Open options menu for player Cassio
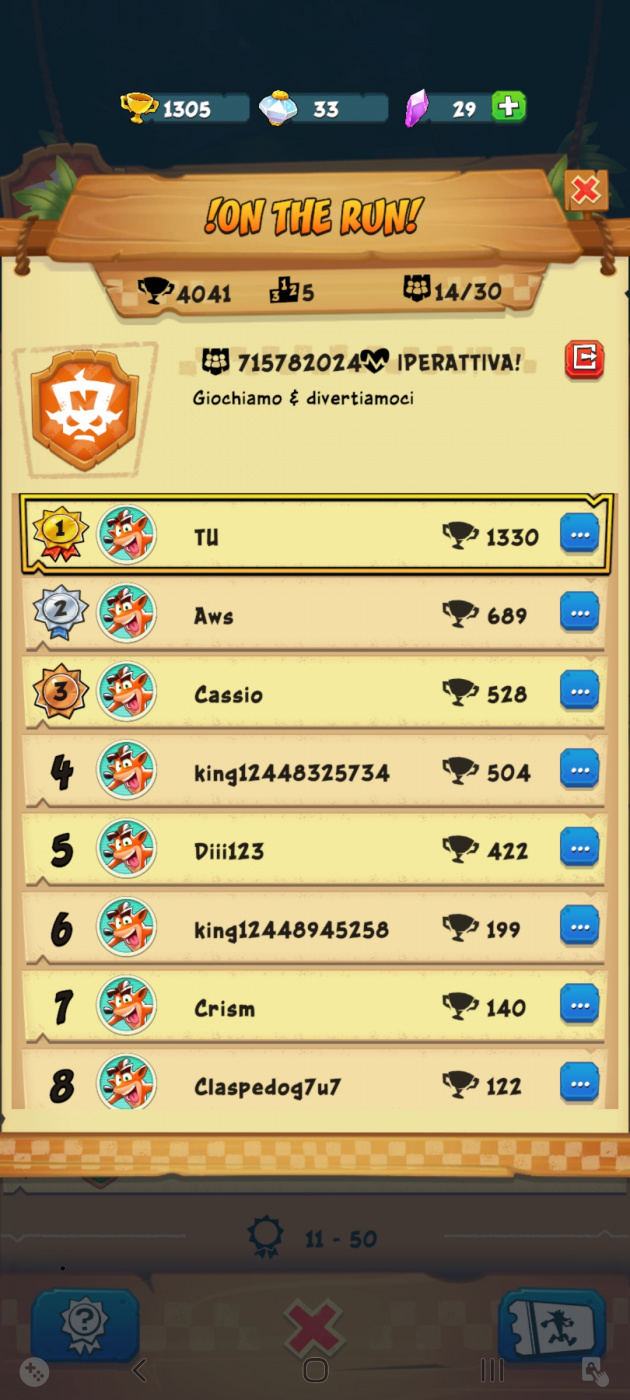 [x=579, y=691]
